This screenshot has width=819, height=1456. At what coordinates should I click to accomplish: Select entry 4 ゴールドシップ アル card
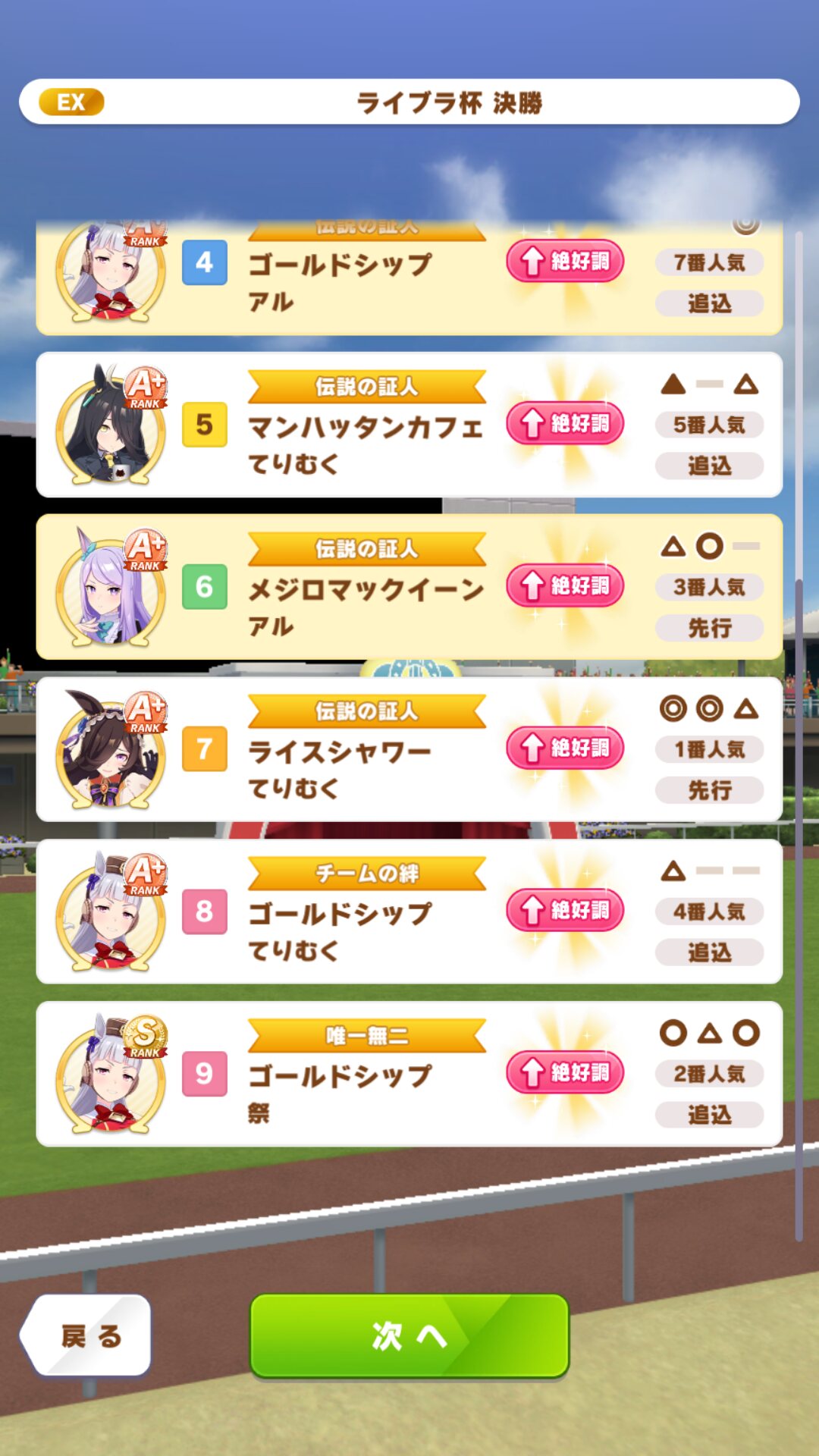pos(409,279)
